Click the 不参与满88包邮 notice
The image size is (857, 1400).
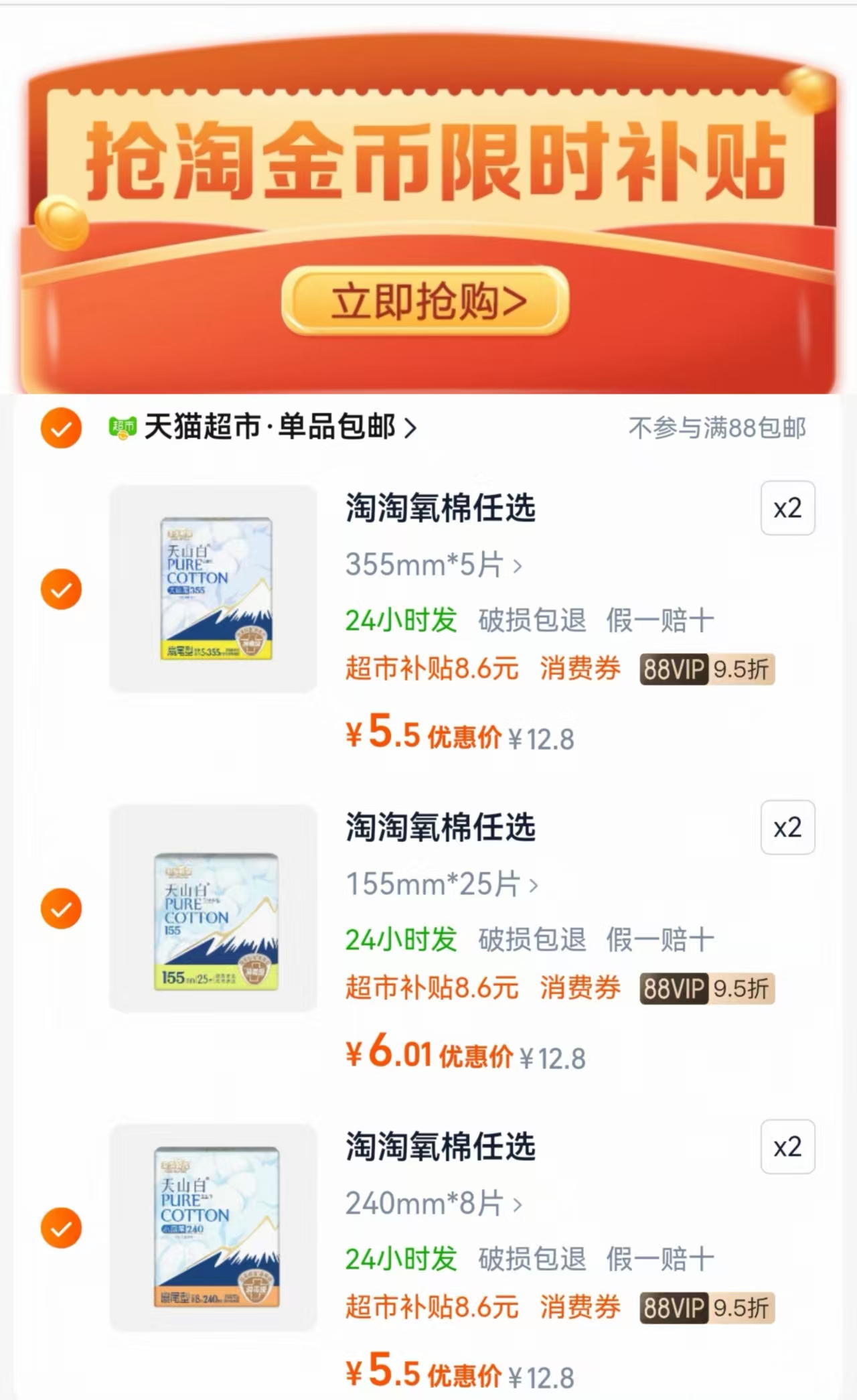[x=718, y=427]
